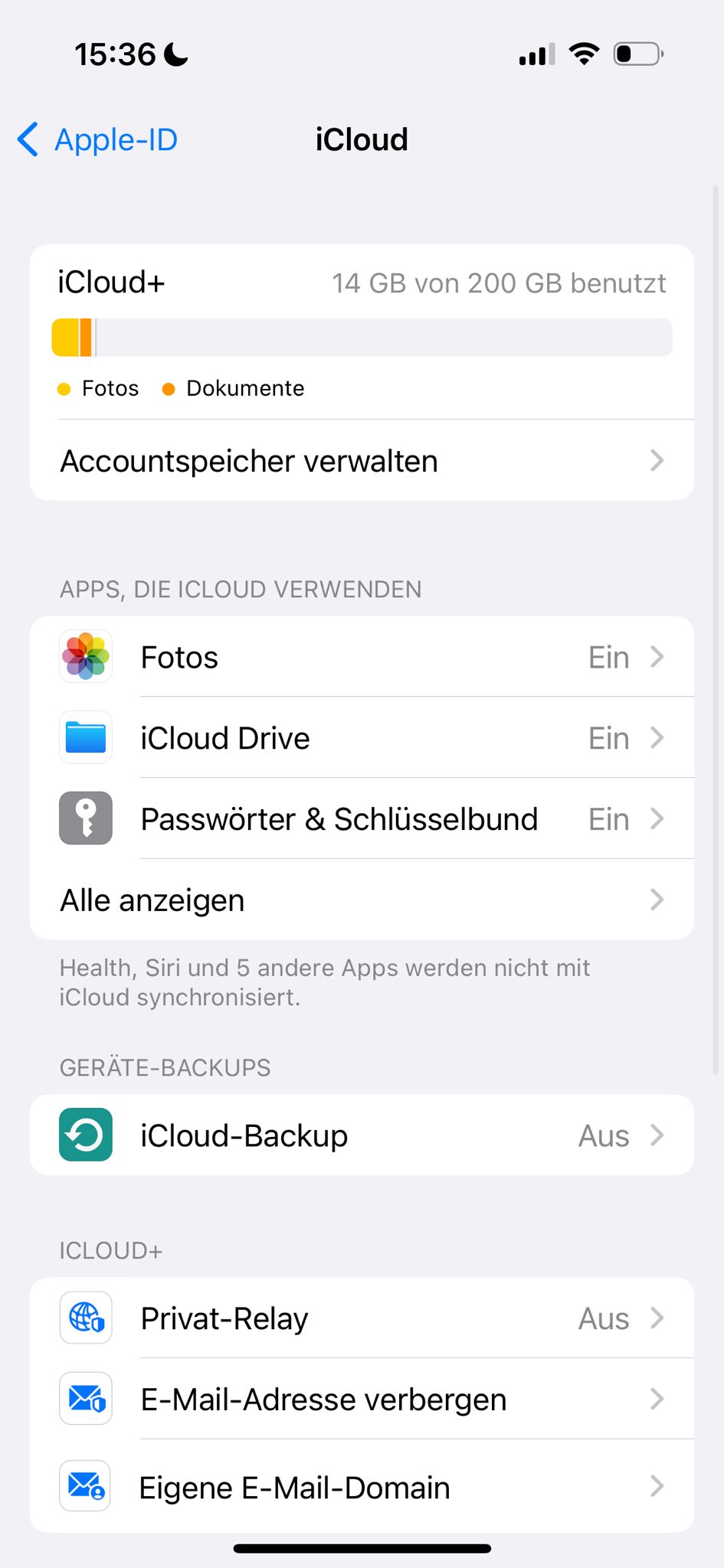
Task: Open Passwörter & Schlüsselbund
Action: pyautogui.click(x=362, y=819)
